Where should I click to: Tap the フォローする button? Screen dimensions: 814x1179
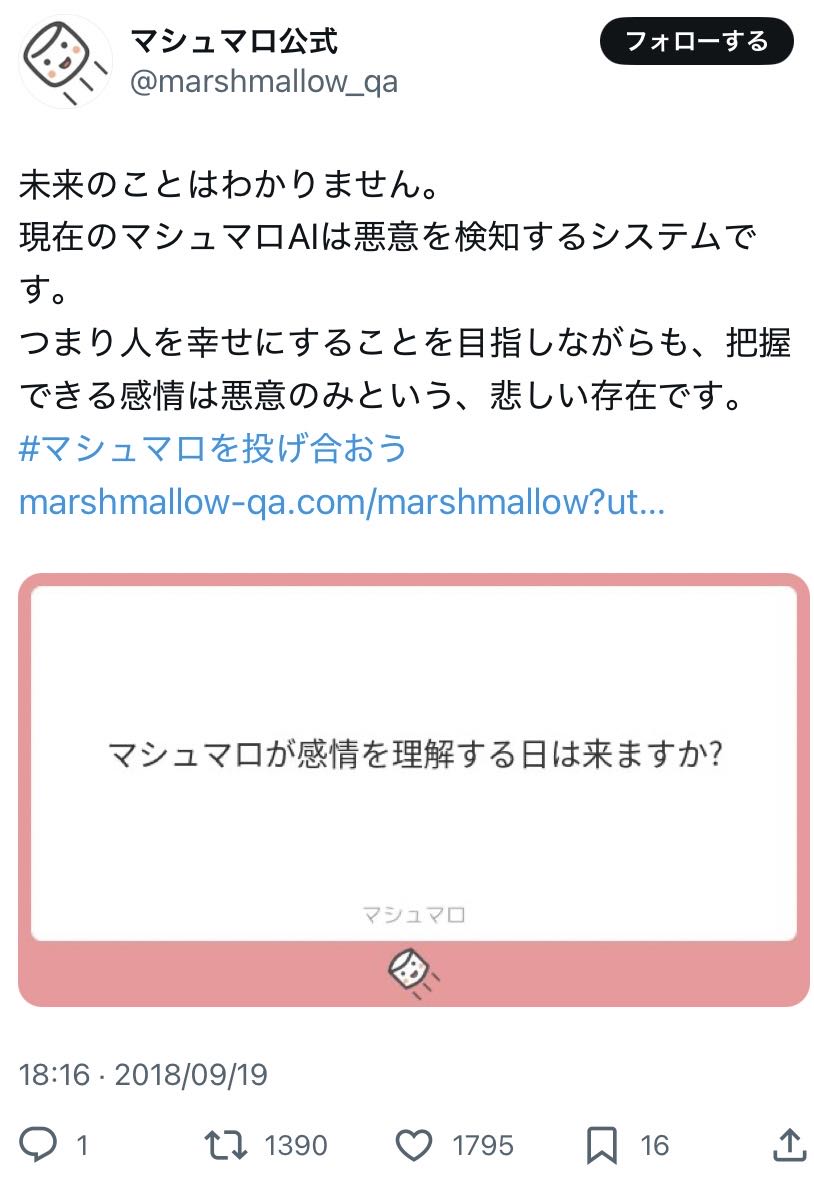click(696, 41)
